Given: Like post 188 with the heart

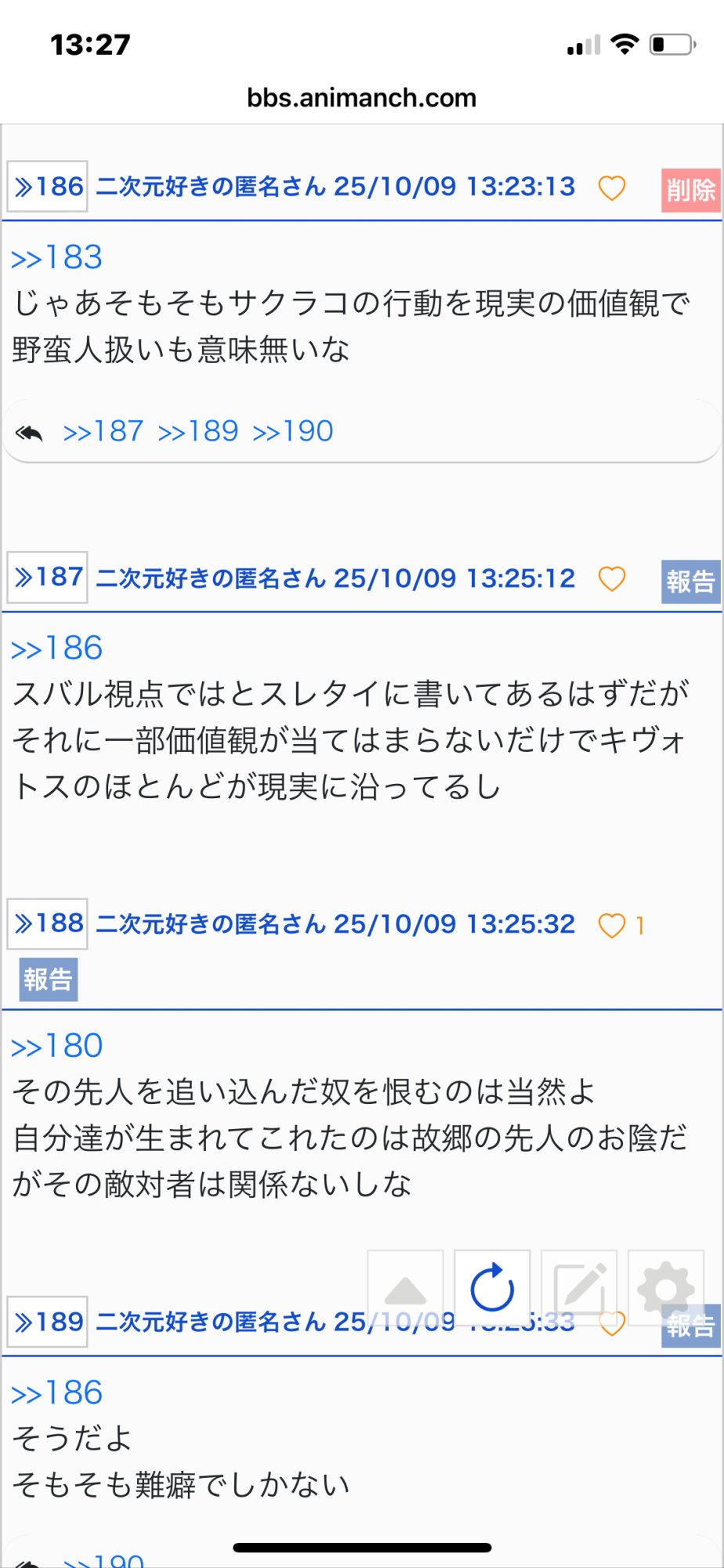Looking at the screenshot, I should point(612,926).
